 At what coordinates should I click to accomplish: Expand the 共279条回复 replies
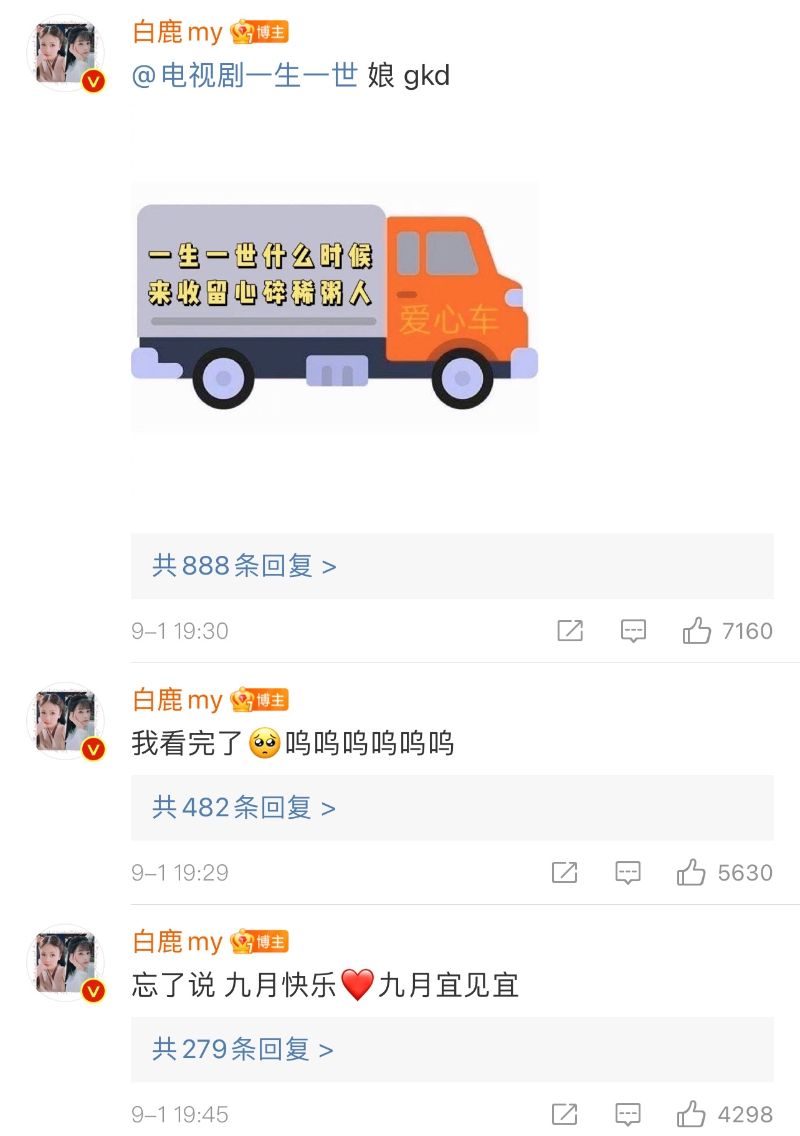tap(243, 1049)
